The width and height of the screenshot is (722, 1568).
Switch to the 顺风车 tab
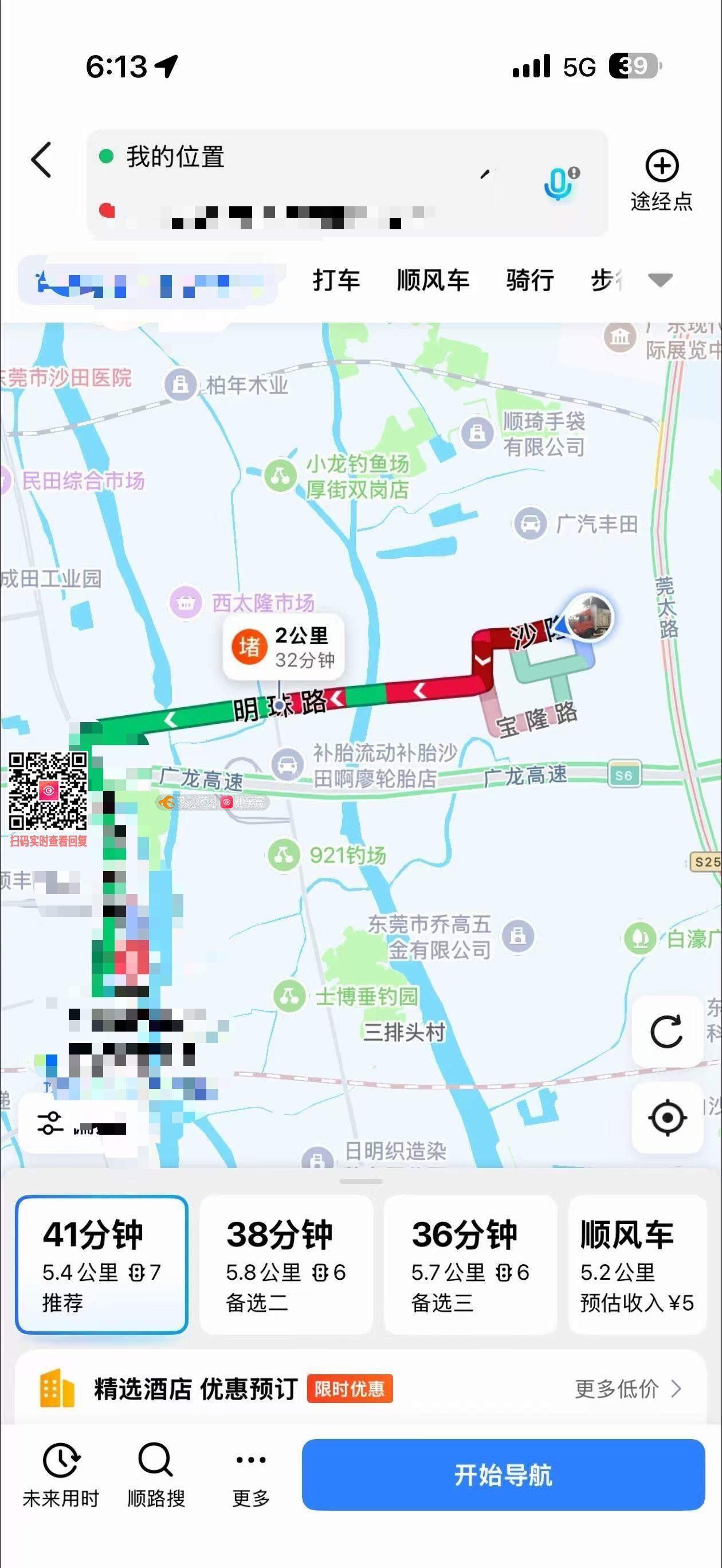coord(433,280)
